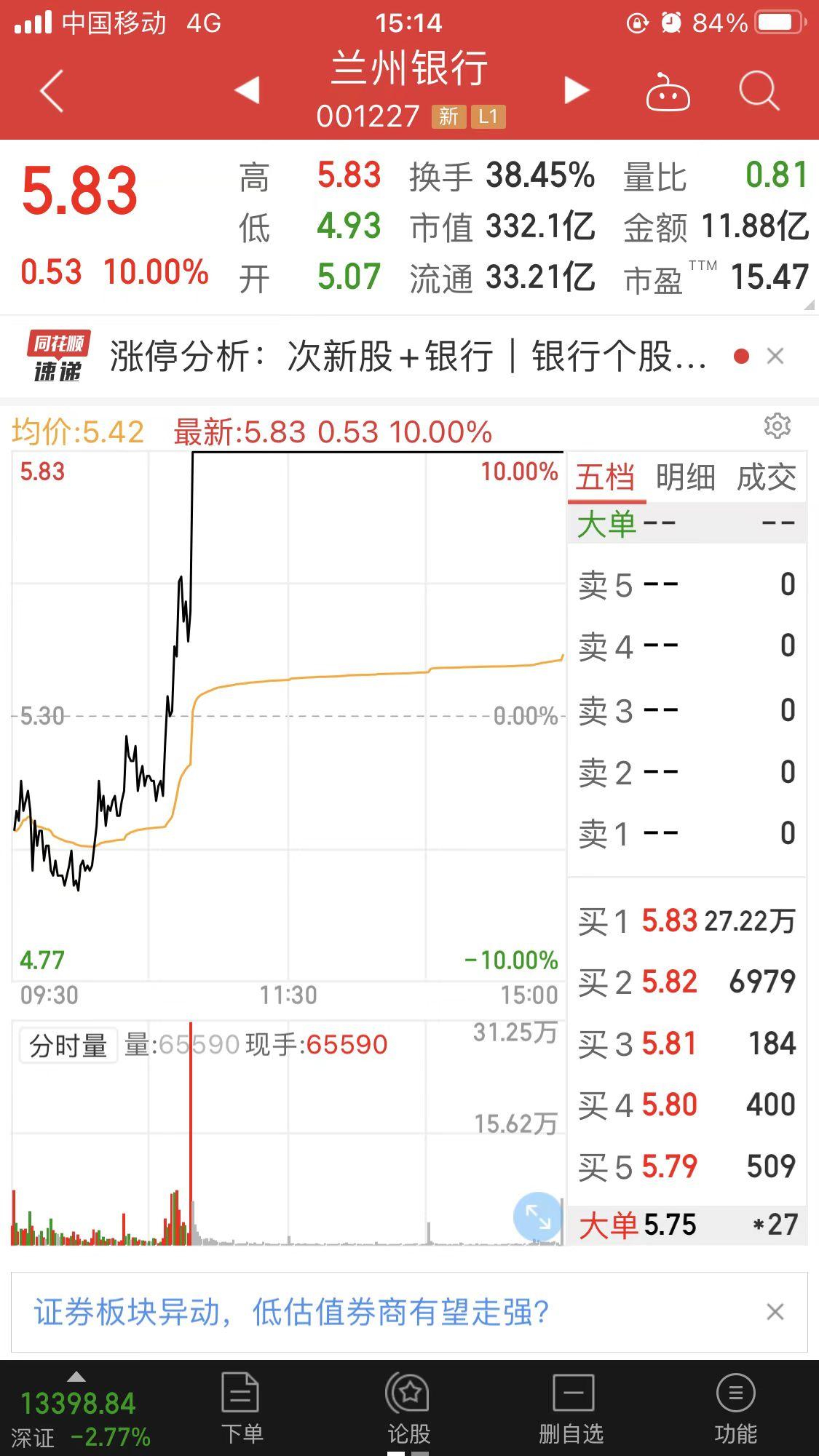Viewport: 819px width, 1456px height.
Task: Expand the chart to full screen
Action: 538,1216
